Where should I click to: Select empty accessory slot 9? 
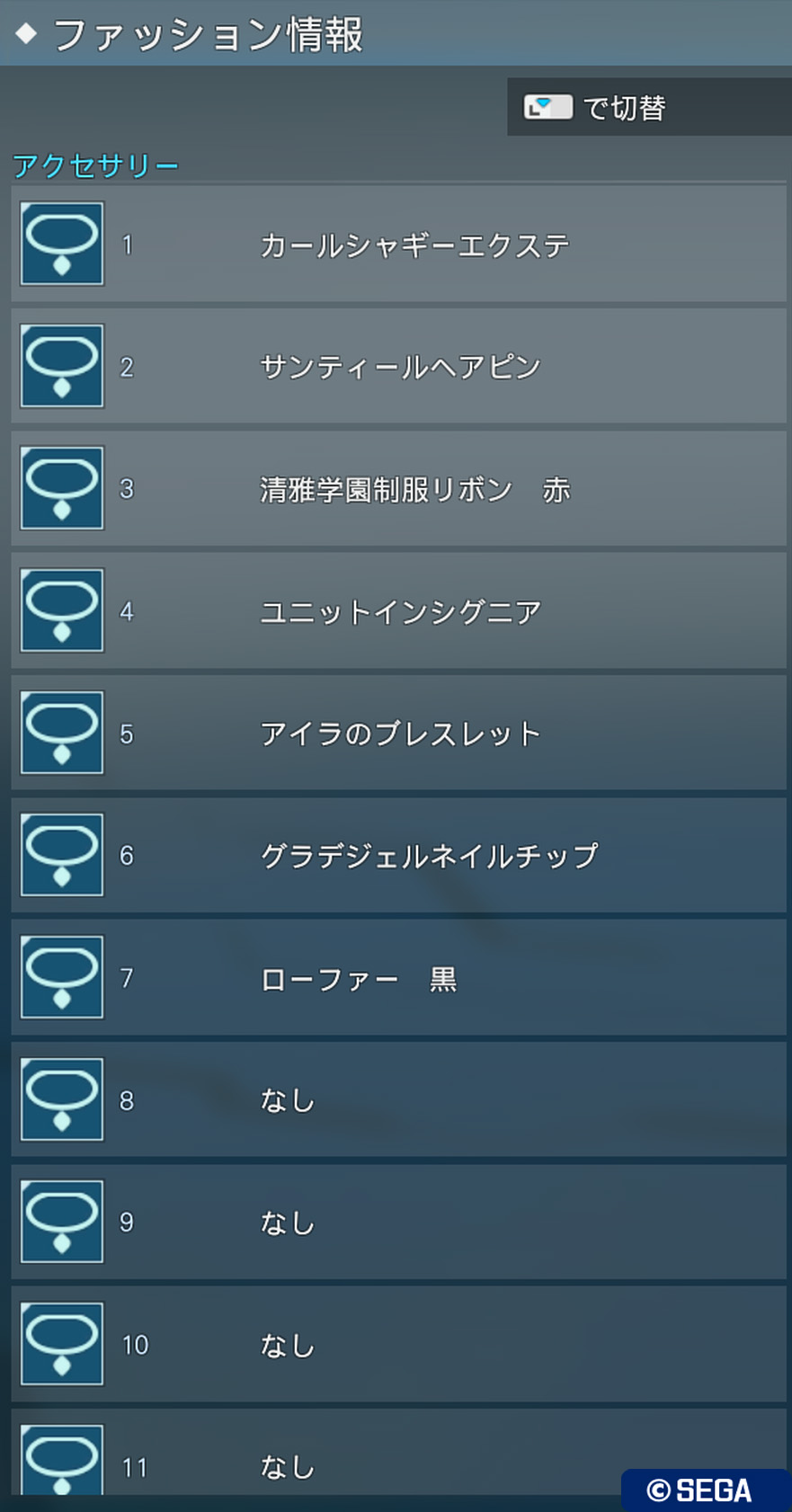(399, 1222)
